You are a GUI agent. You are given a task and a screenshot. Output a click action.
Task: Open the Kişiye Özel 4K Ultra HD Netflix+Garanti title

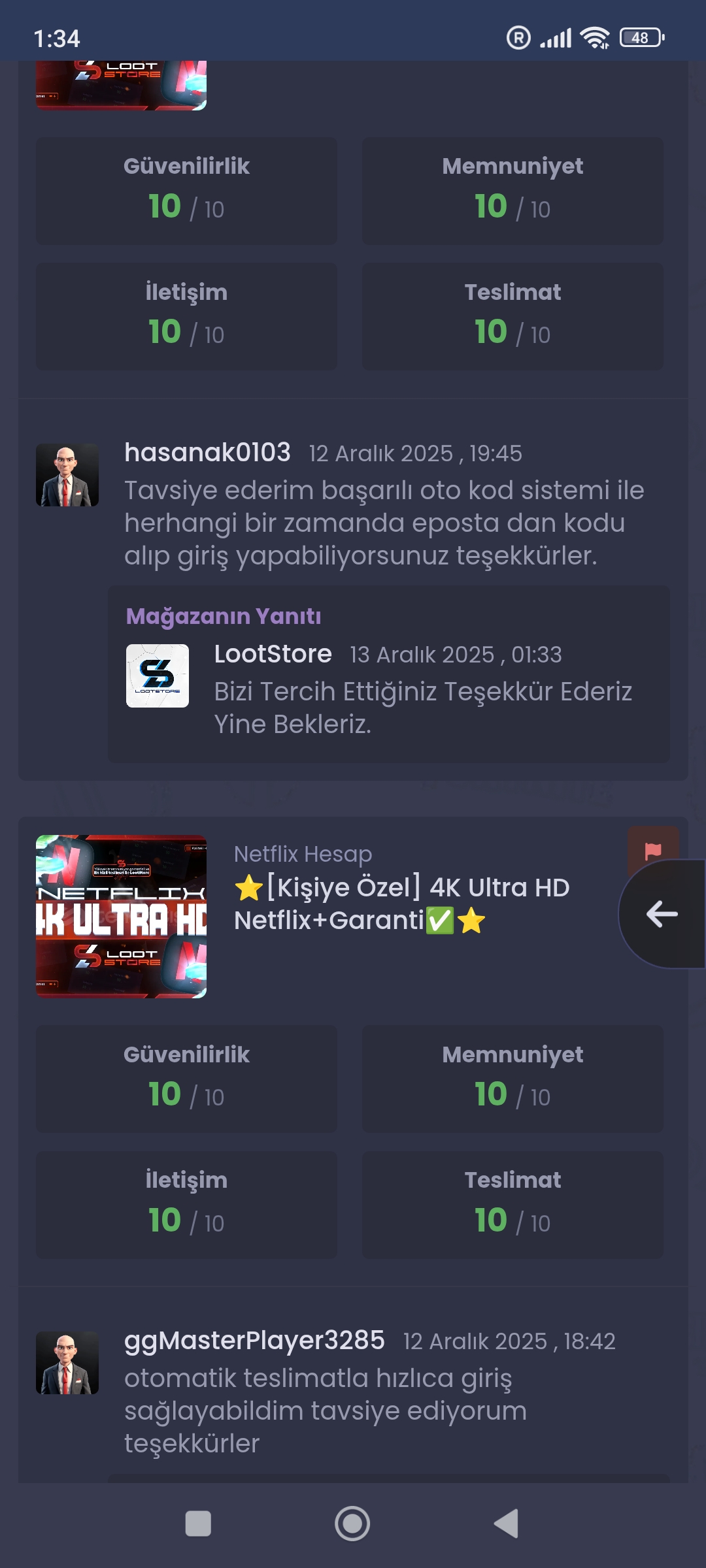pyautogui.click(x=401, y=904)
